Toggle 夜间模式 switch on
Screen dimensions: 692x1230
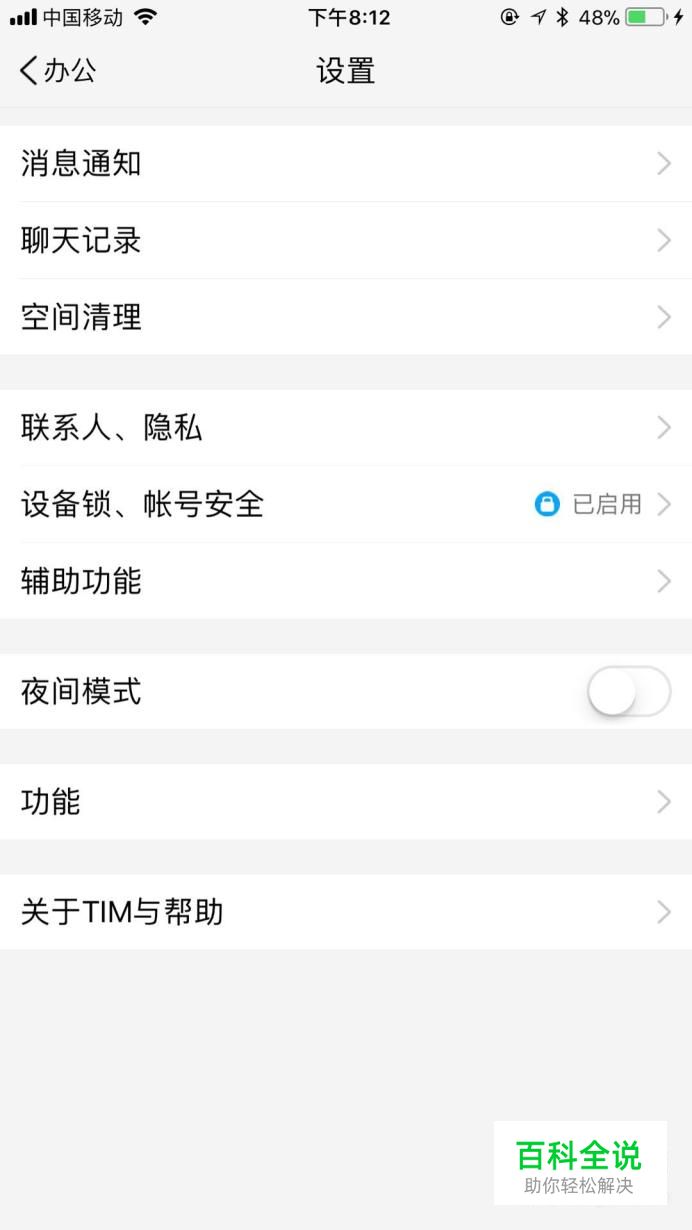(x=629, y=692)
